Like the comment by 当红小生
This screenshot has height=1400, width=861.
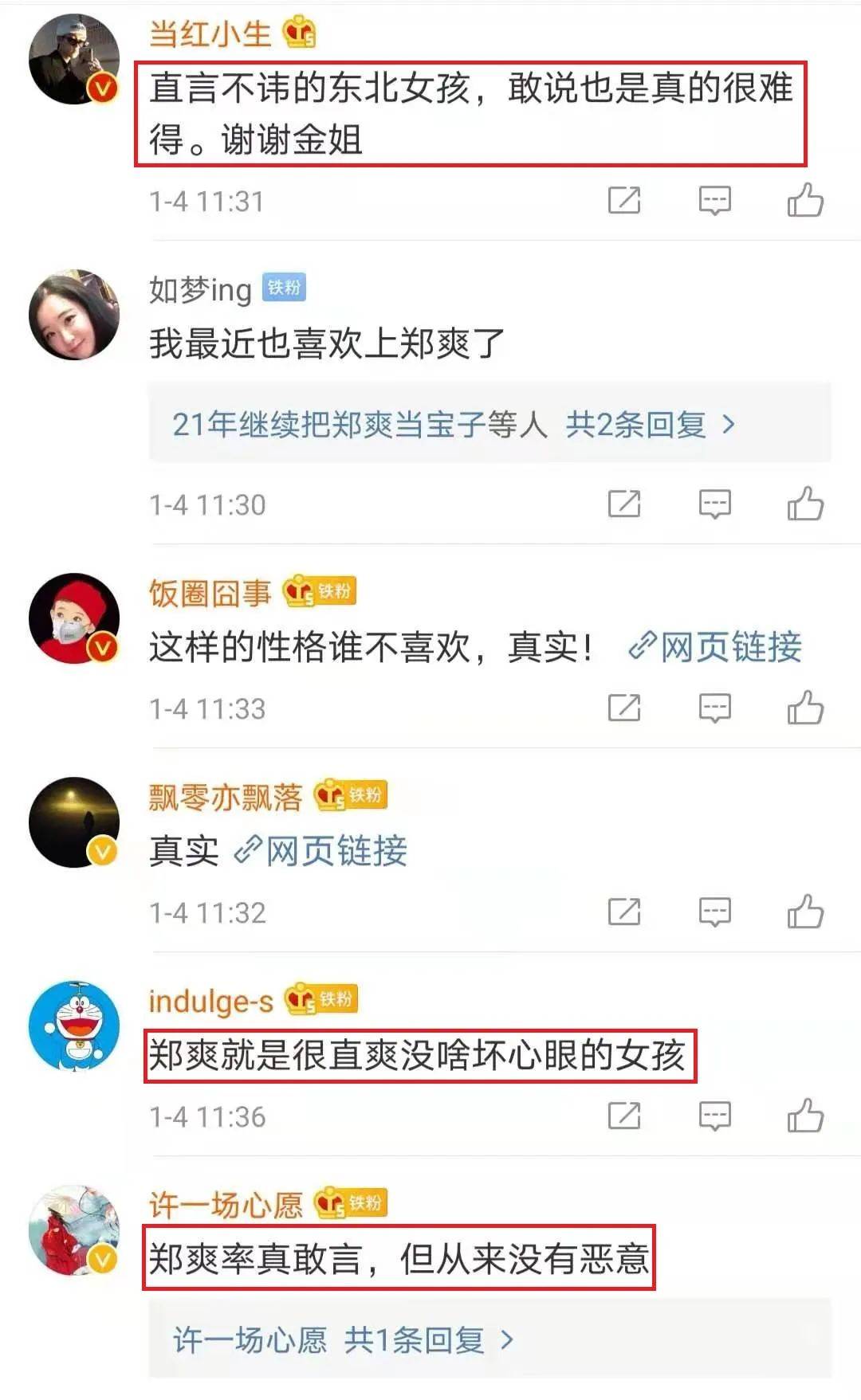[805, 200]
